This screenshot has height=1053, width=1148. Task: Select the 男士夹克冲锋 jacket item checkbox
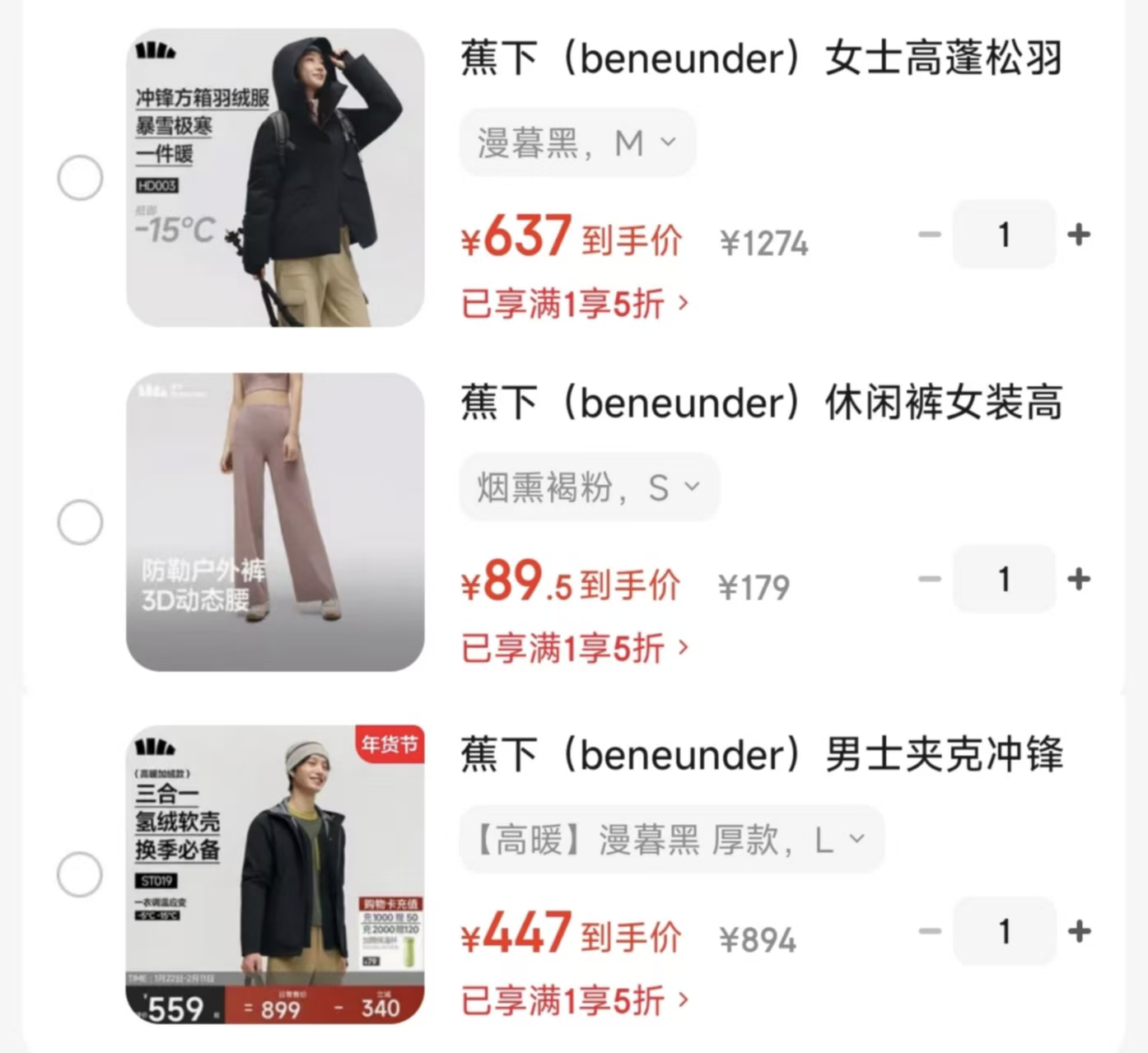point(80,874)
